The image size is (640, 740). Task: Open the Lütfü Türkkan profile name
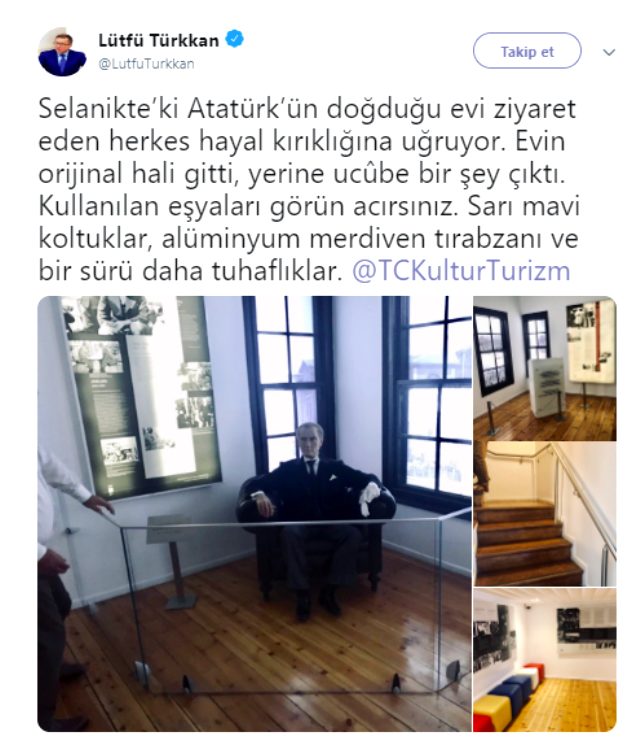point(159,40)
